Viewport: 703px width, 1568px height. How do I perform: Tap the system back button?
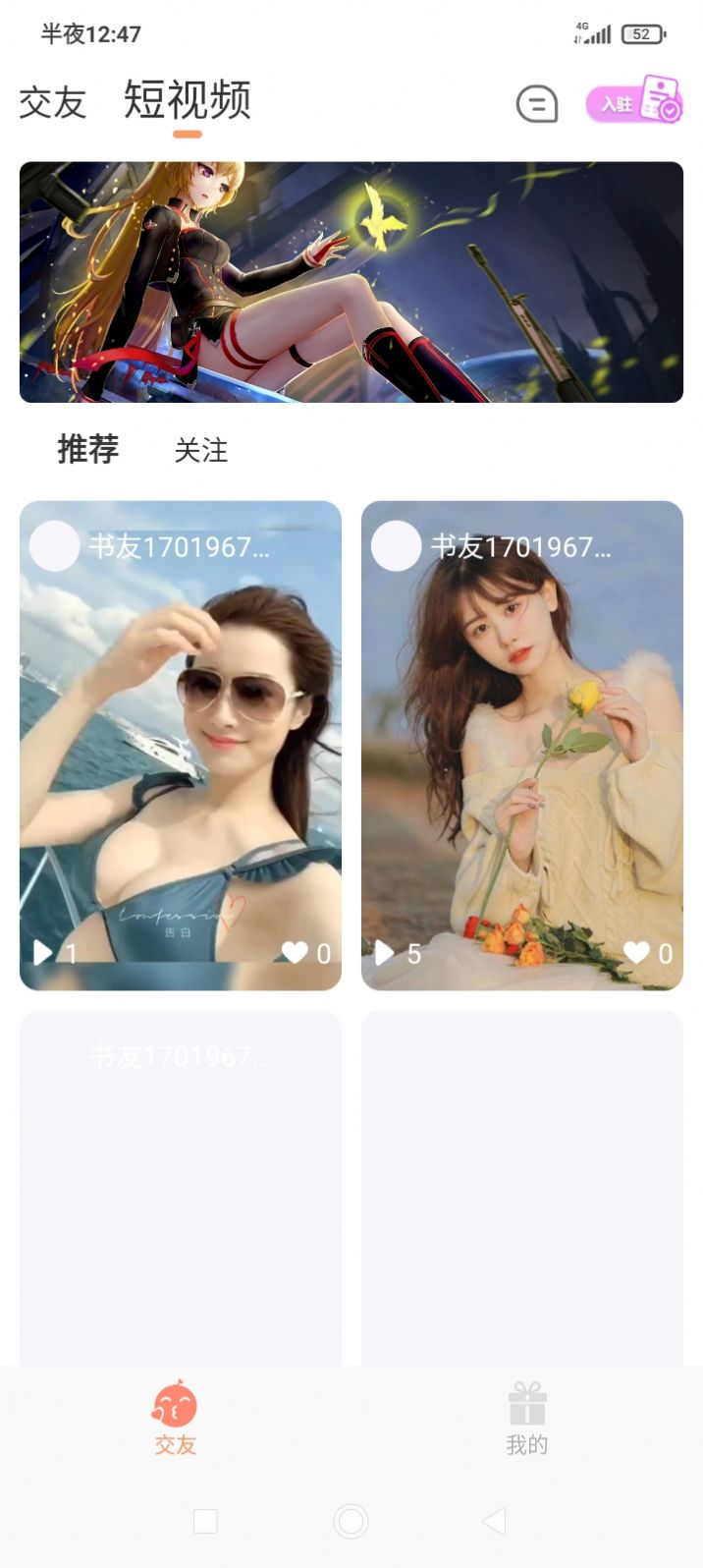(494, 1522)
